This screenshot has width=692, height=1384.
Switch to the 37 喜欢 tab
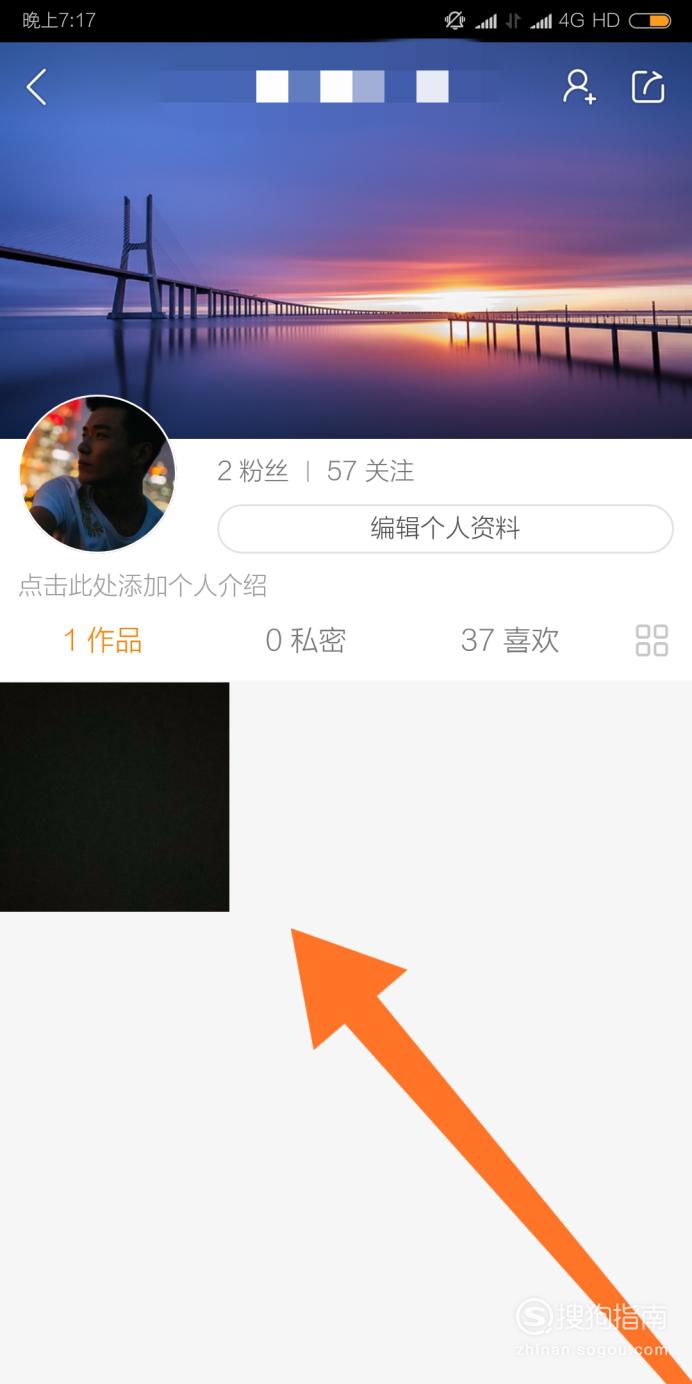tap(510, 640)
